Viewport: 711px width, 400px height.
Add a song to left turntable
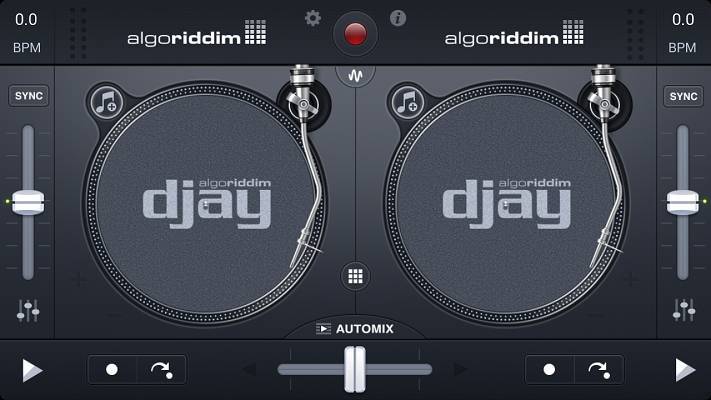(105, 101)
